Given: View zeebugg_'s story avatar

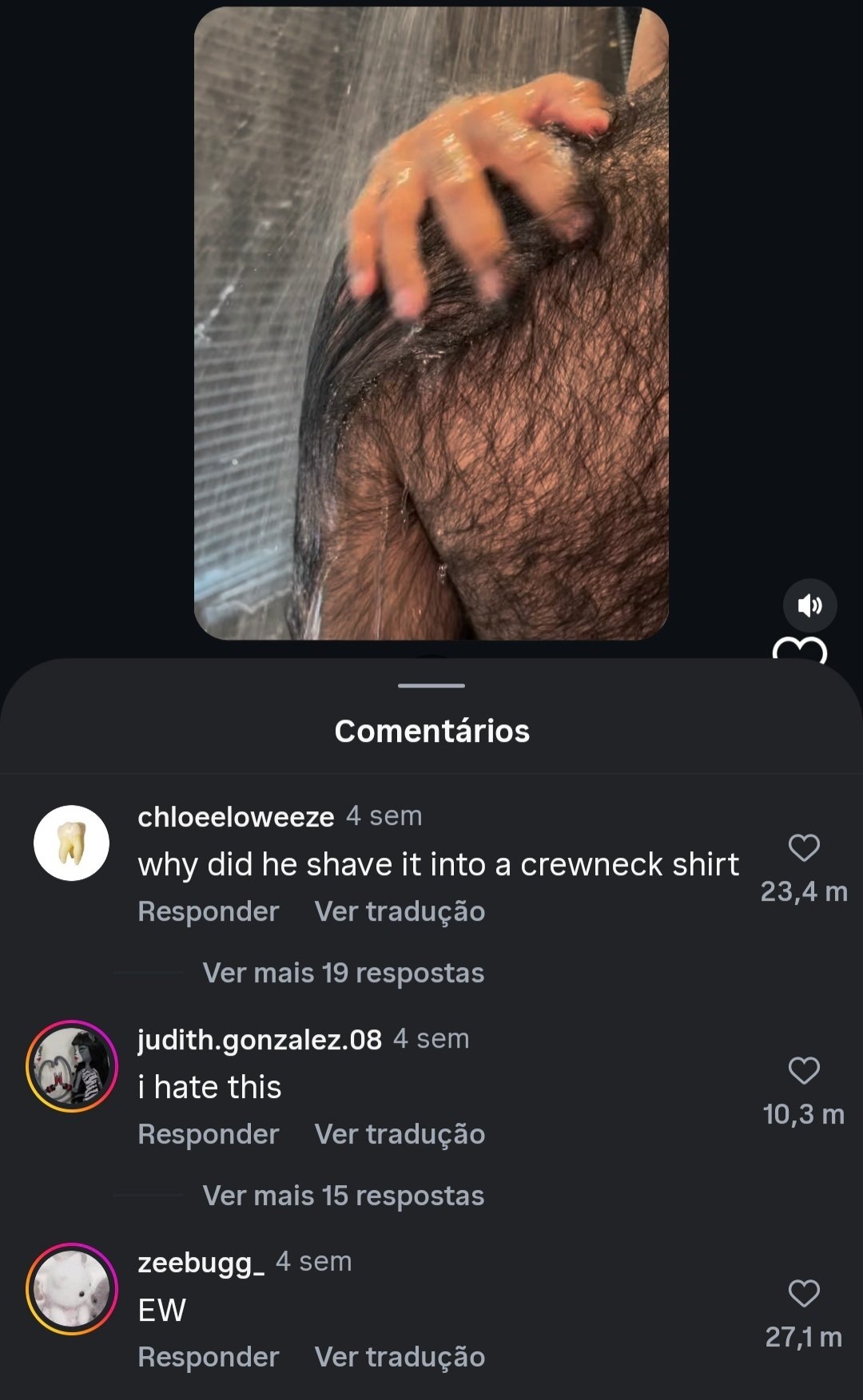Looking at the screenshot, I should (x=72, y=1289).
